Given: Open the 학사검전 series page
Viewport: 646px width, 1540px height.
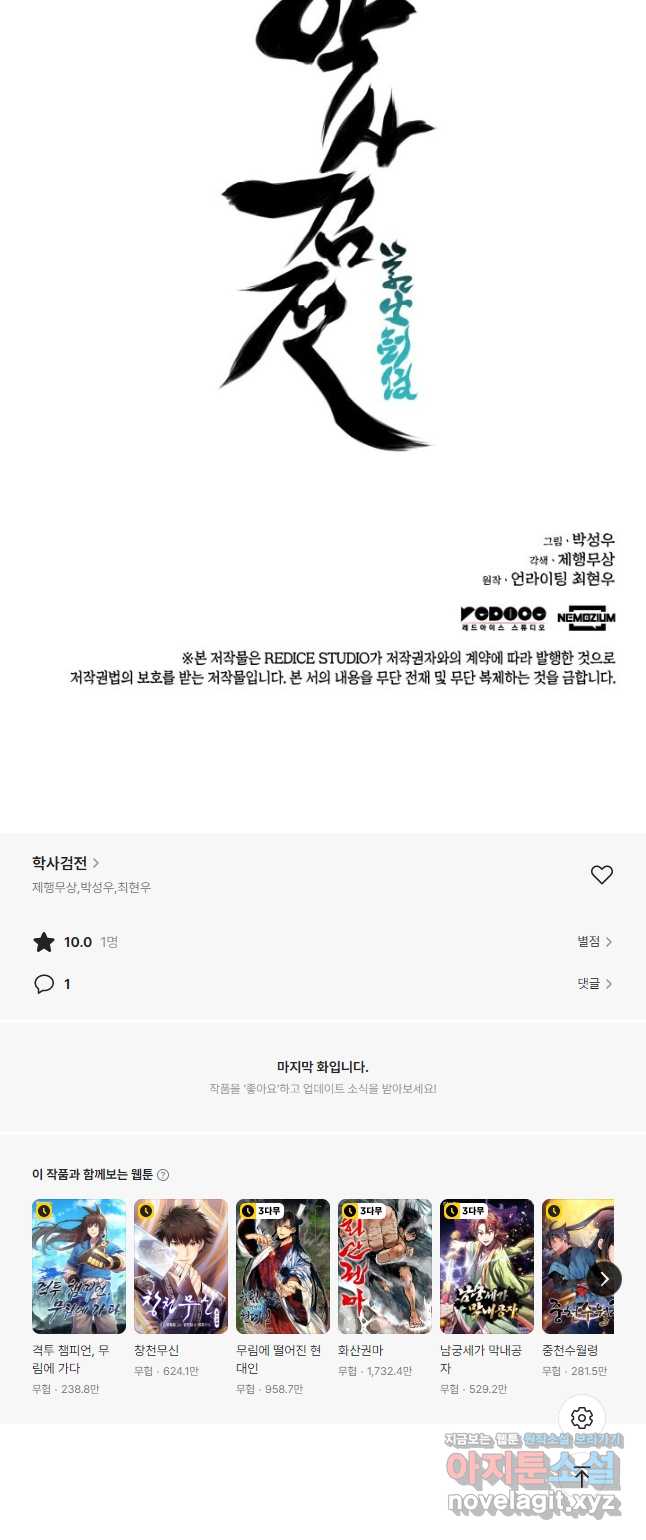Looking at the screenshot, I should (65, 862).
